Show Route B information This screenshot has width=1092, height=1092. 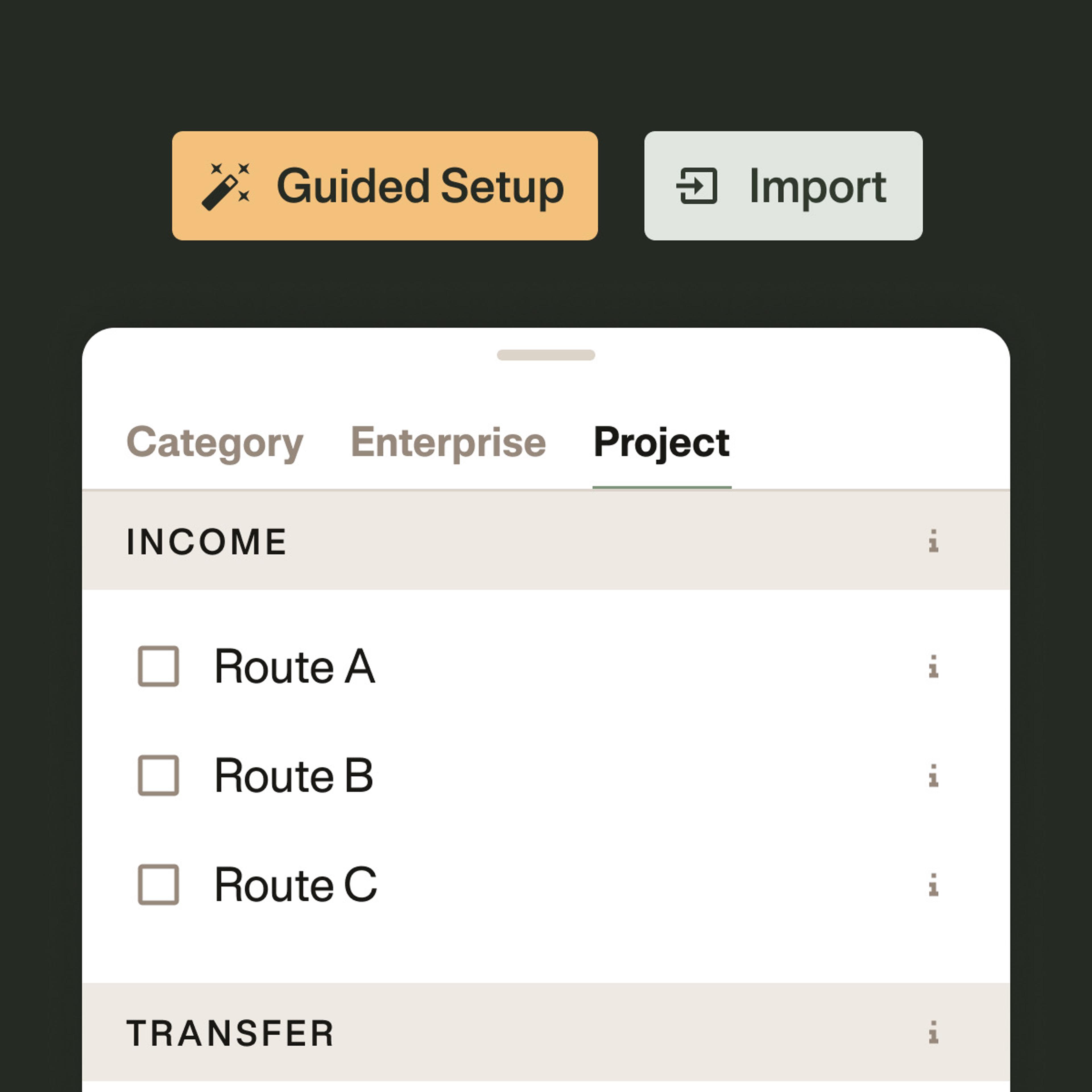(x=933, y=775)
